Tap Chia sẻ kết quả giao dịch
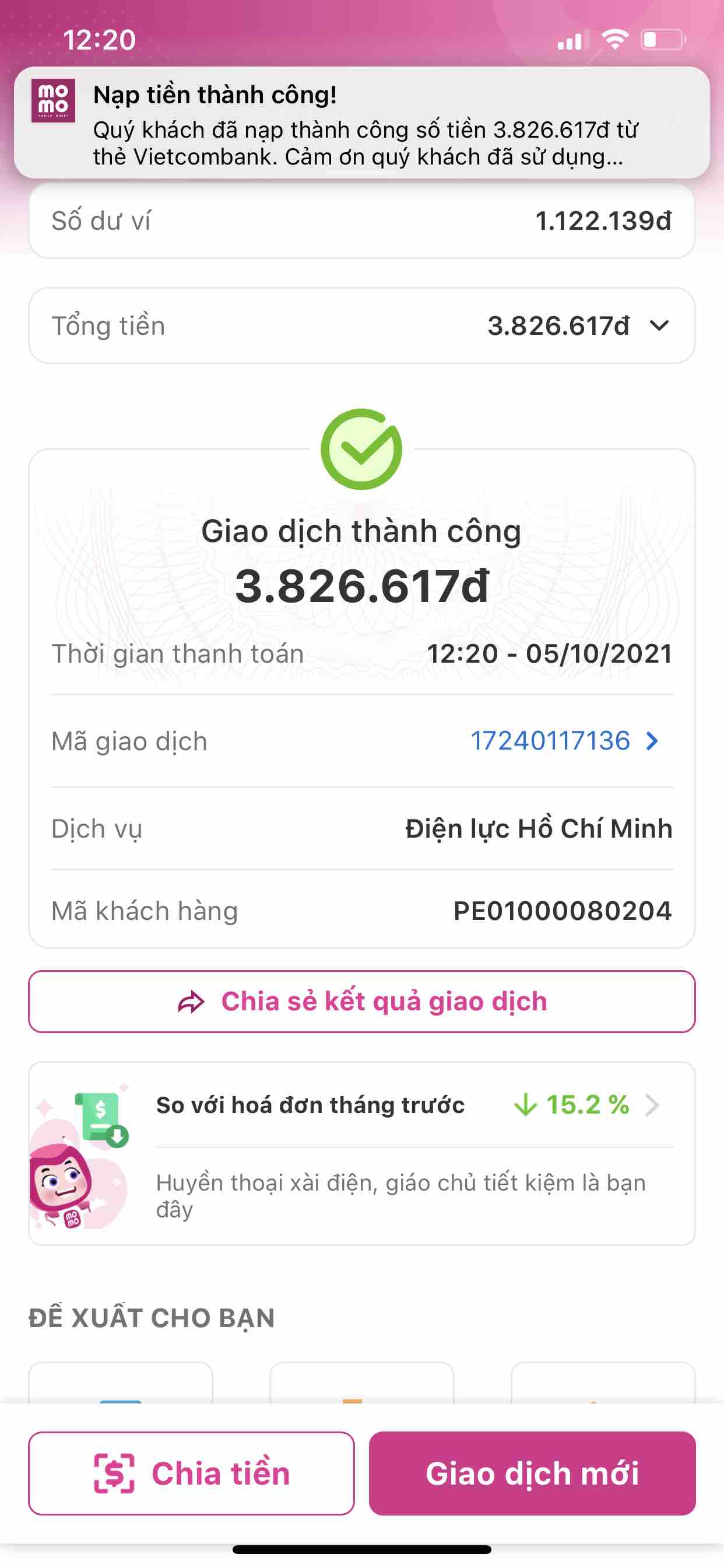The image size is (724, 1568). coord(361,1002)
